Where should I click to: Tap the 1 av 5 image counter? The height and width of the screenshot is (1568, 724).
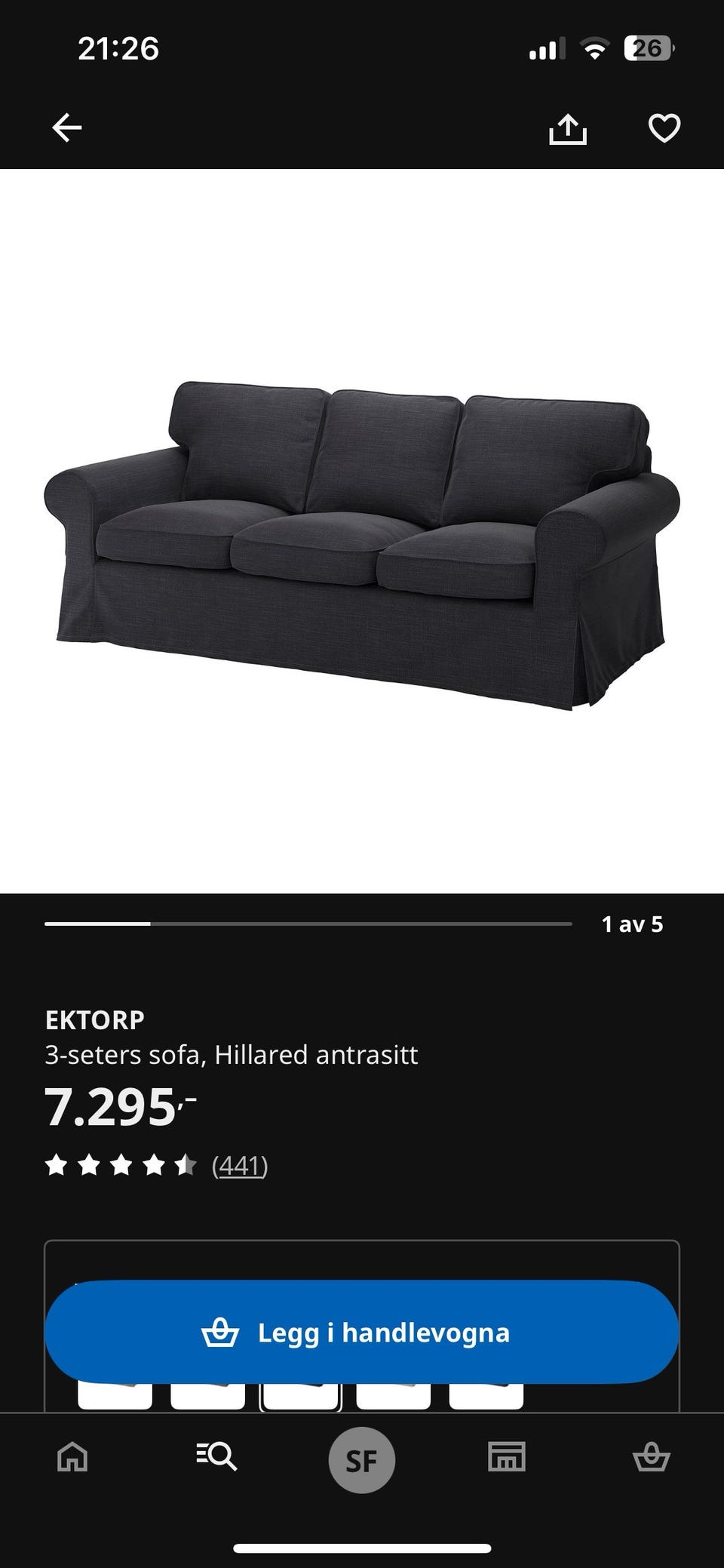pos(633,923)
